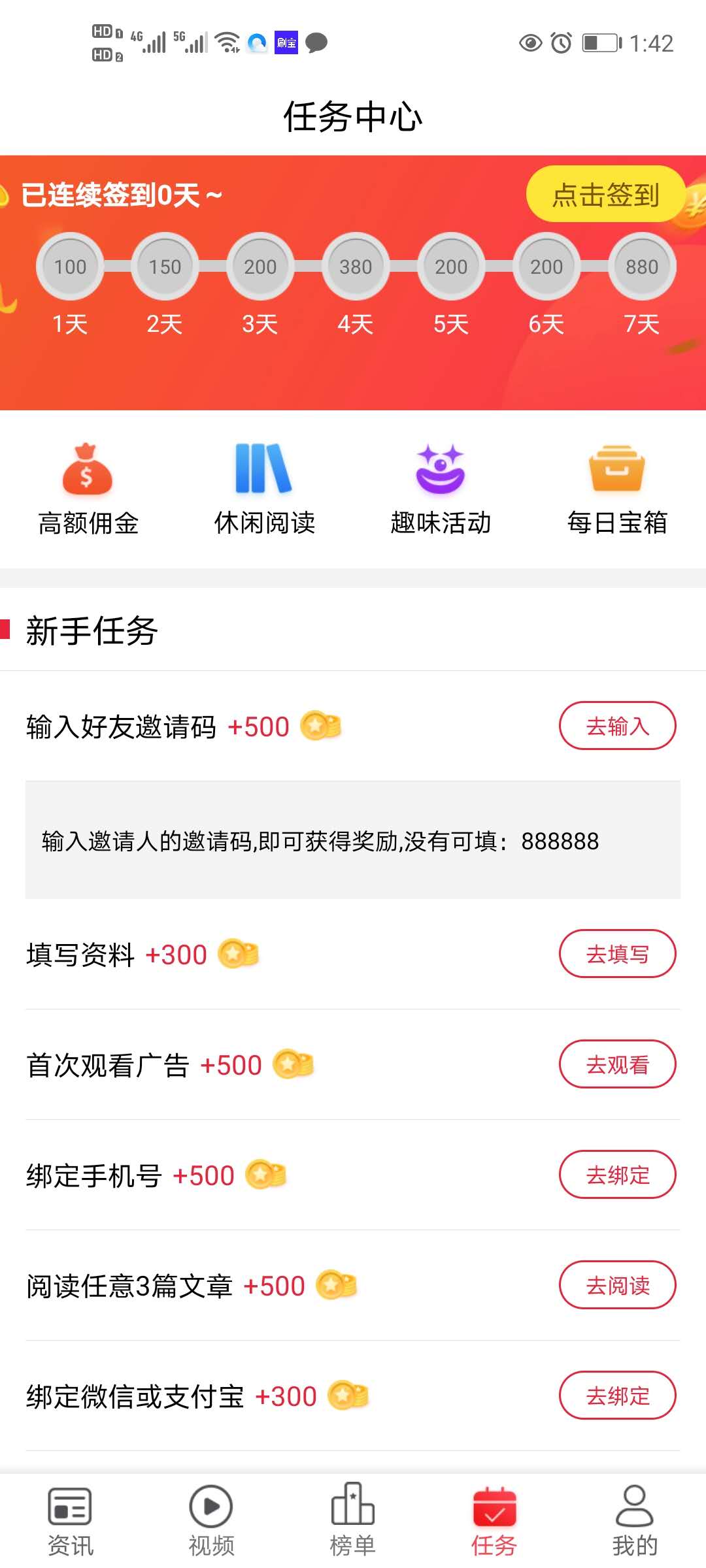Viewport: 706px width, 1568px height.
Task: Tap the 点击签到 check-in button
Action: tap(605, 195)
